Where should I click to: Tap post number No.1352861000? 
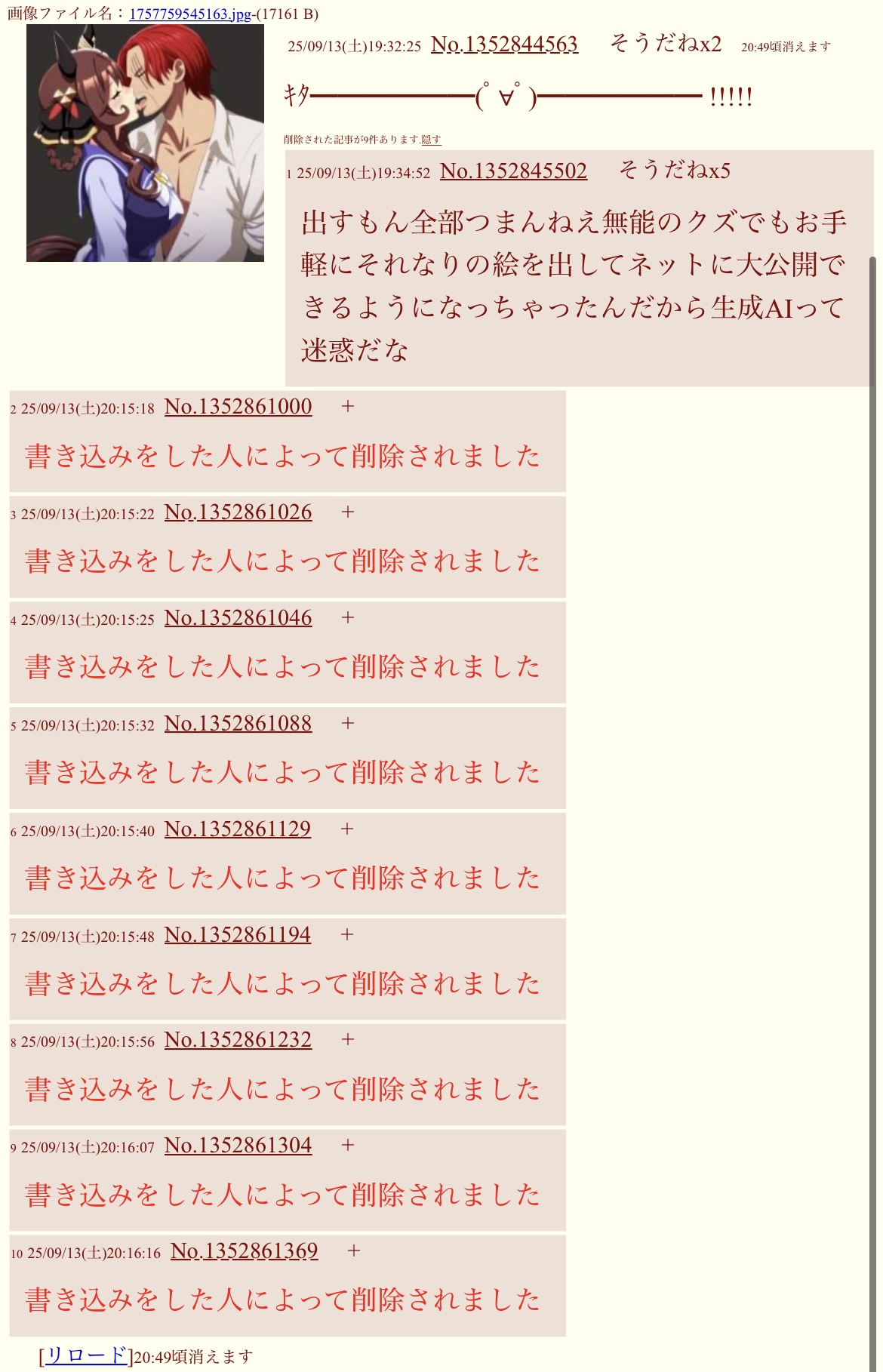(x=238, y=408)
